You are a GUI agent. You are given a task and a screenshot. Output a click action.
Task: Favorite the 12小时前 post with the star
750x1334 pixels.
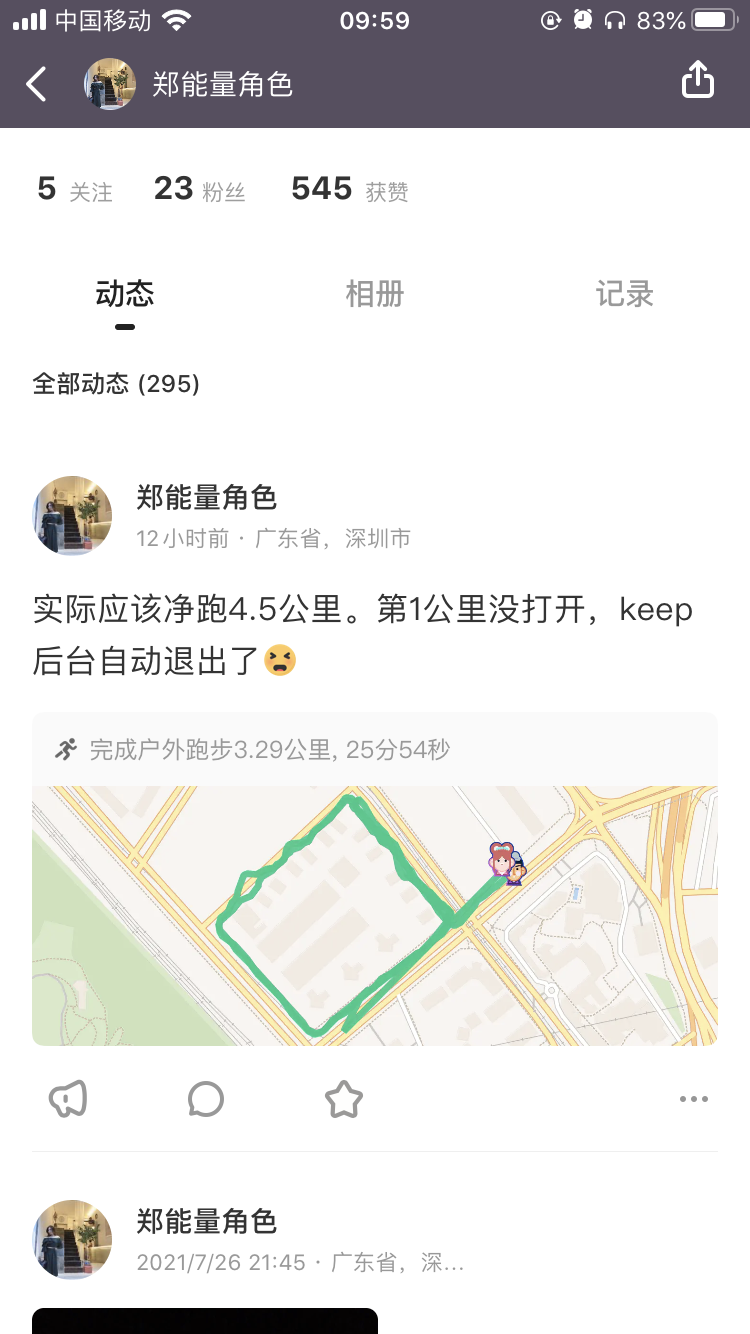point(343,1099)
